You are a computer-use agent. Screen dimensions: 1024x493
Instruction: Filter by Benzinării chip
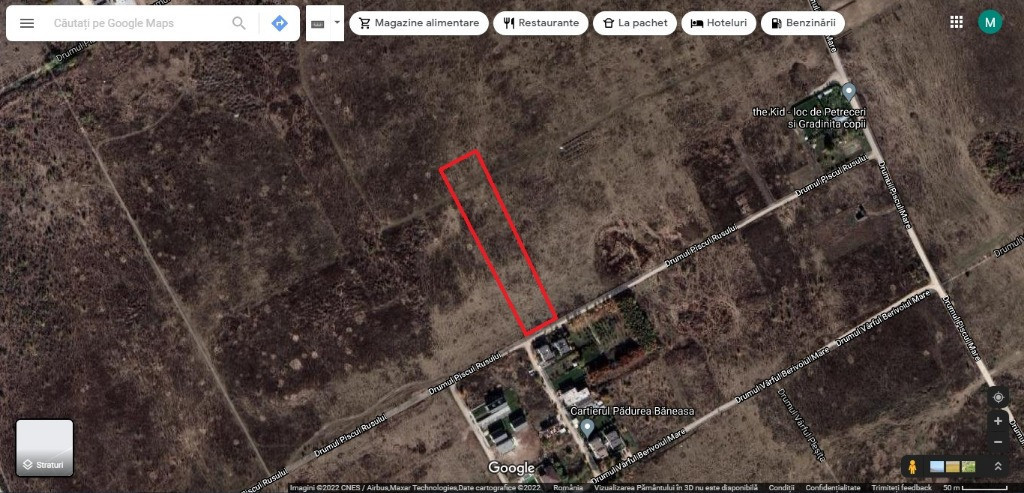tap(802, 23)
